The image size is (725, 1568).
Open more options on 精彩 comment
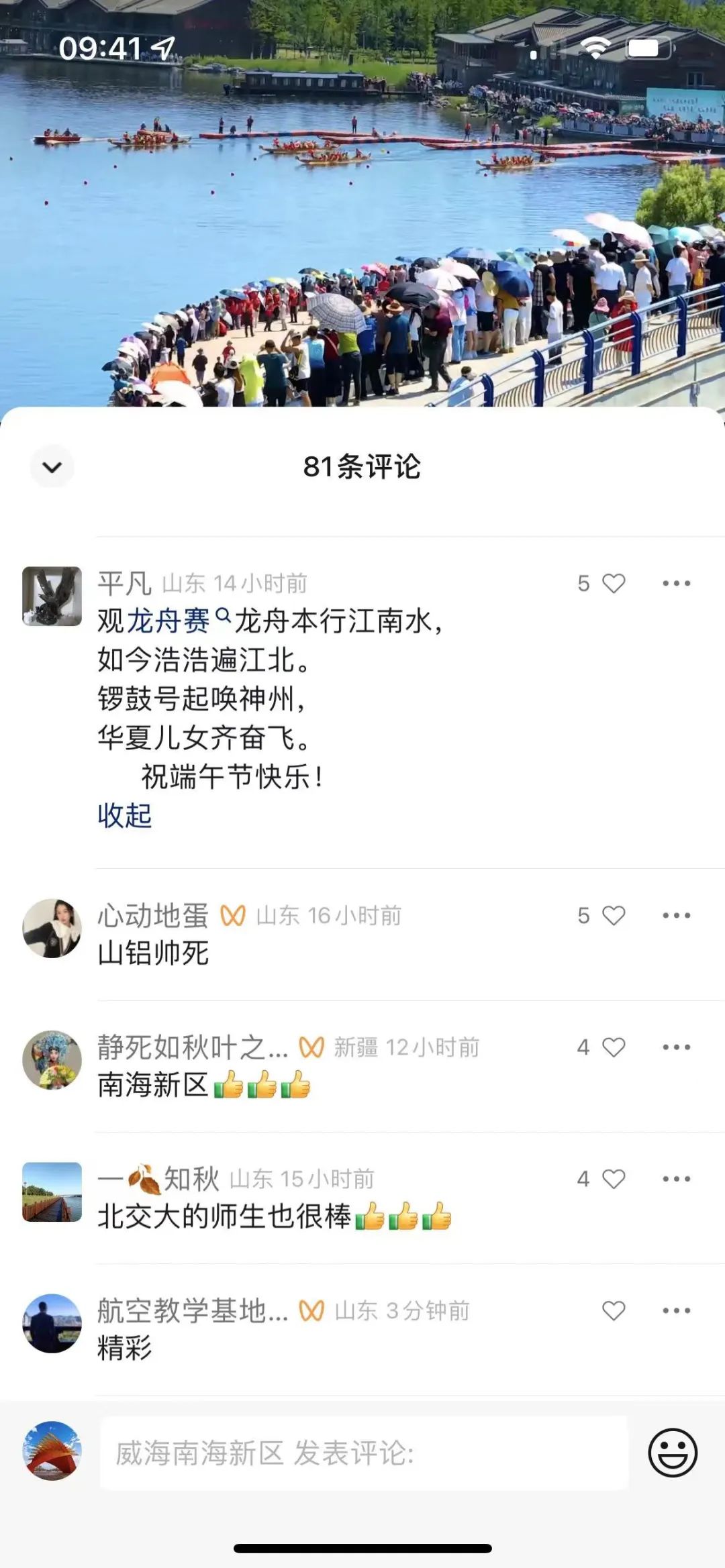[x=676, y=1310]
